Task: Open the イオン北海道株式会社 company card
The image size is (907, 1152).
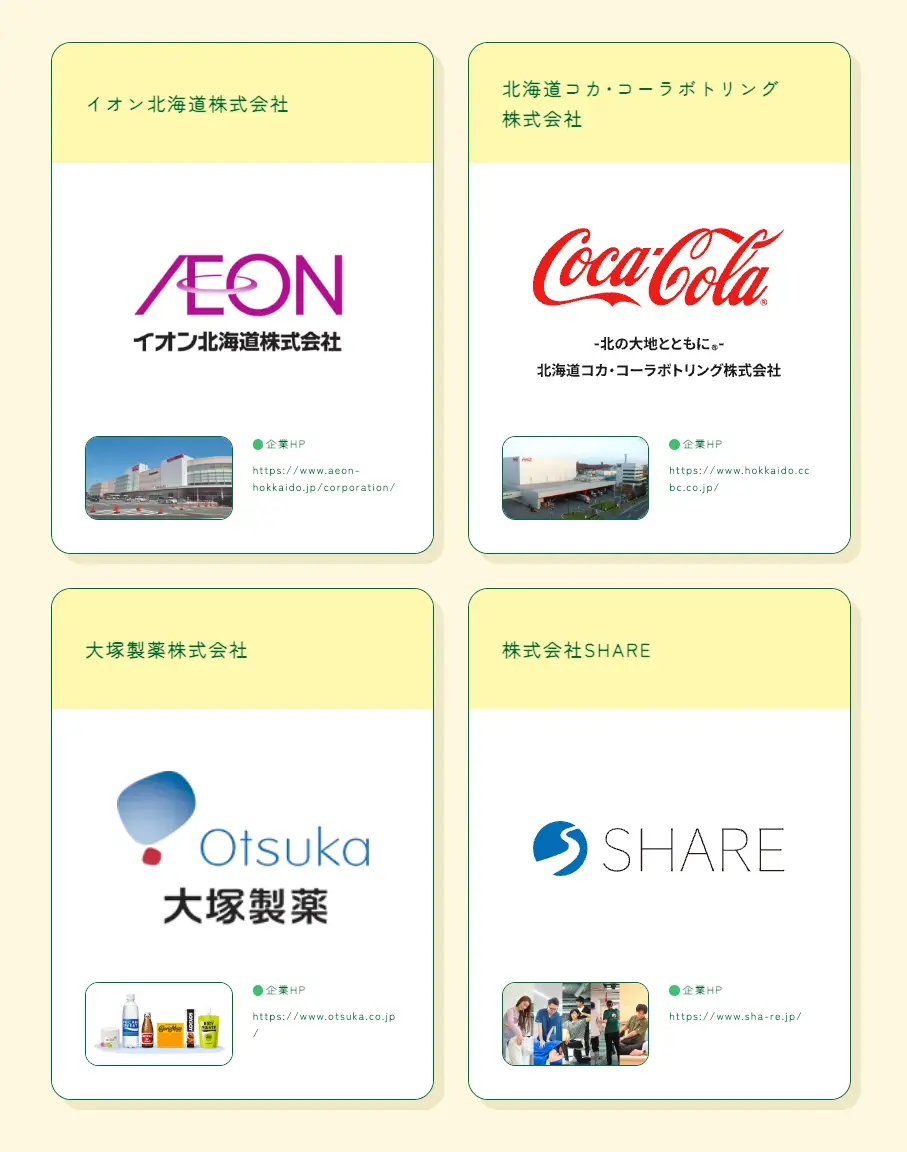Action: click(242, 298)
